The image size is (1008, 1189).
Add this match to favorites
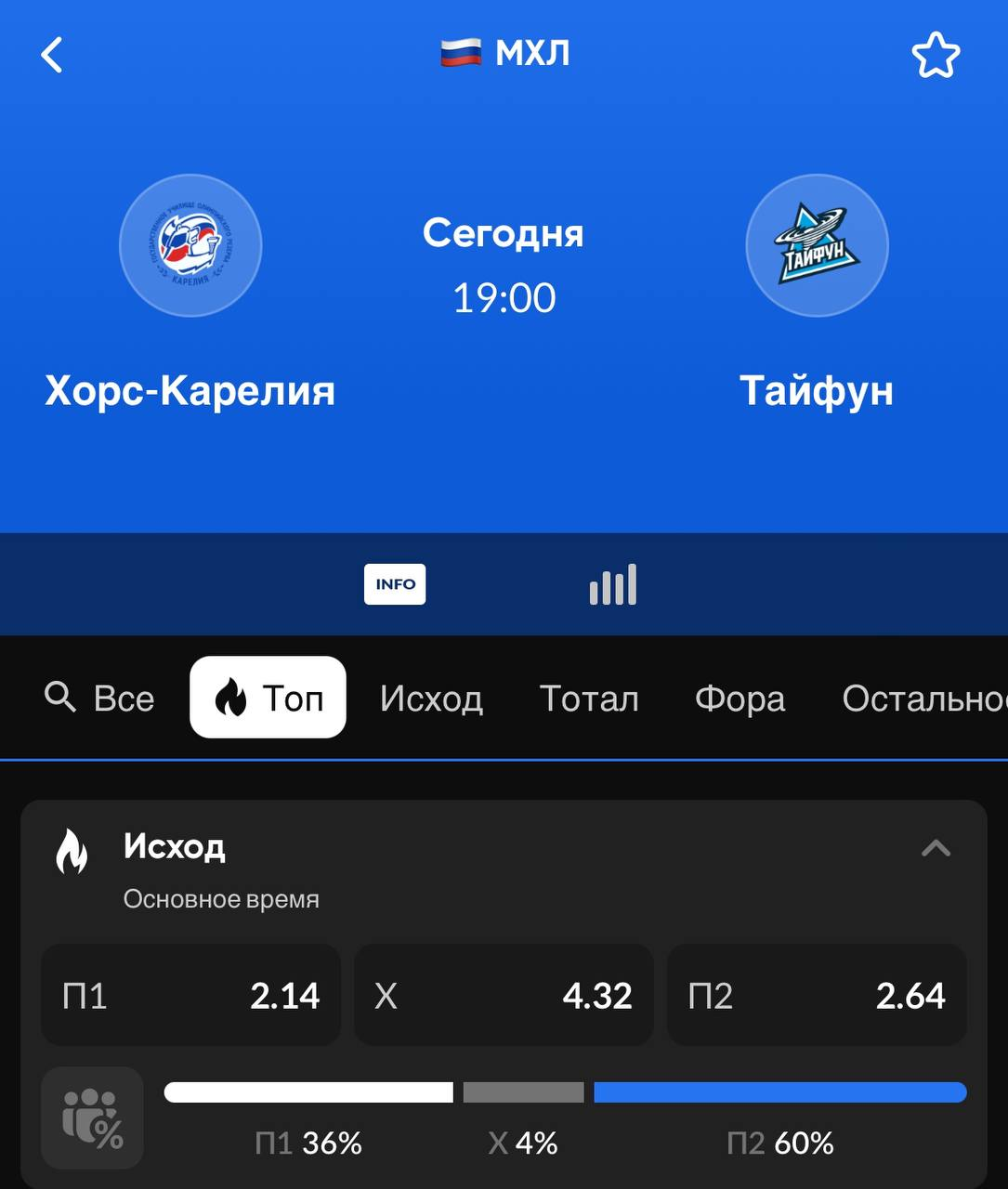coord(935,56)
